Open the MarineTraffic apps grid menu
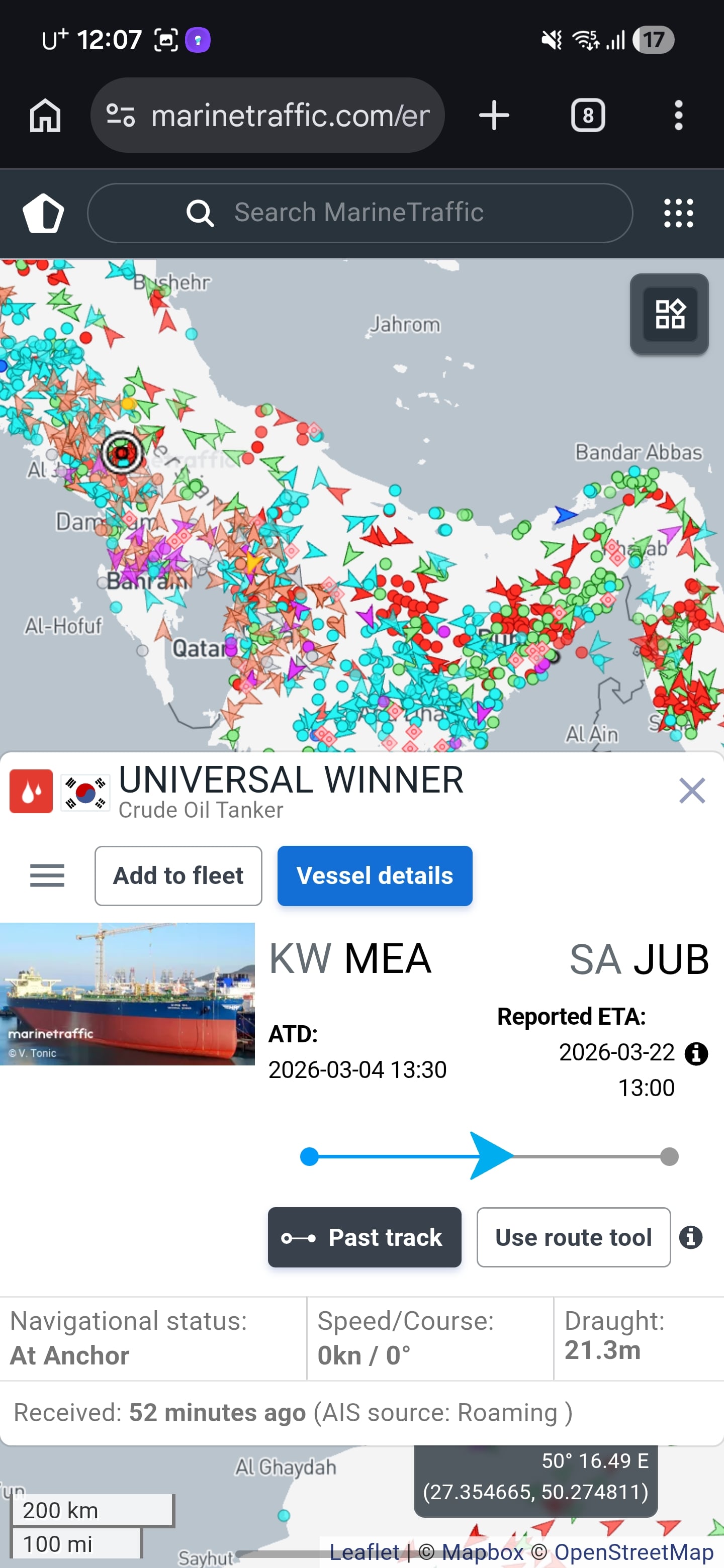 coord(678,213)
